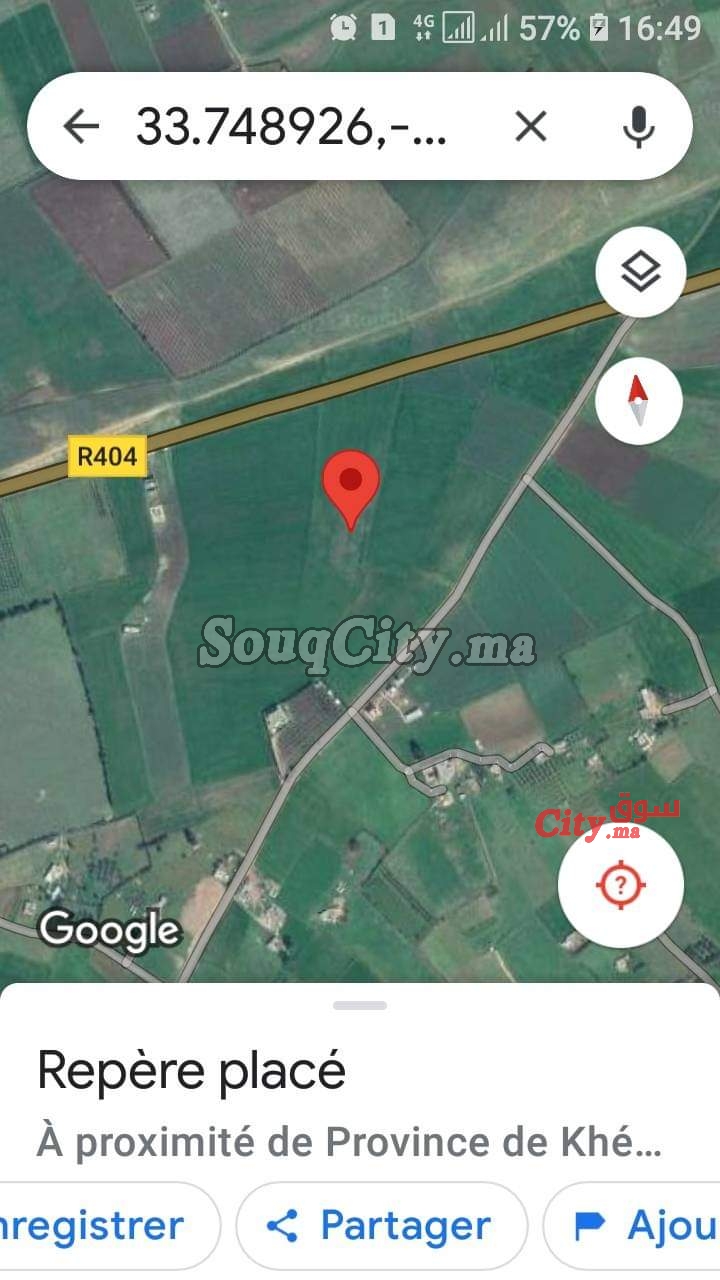Open the map layers selector
The width and height of the screenshot is (720, 1280).
click(x=640, y=272)
